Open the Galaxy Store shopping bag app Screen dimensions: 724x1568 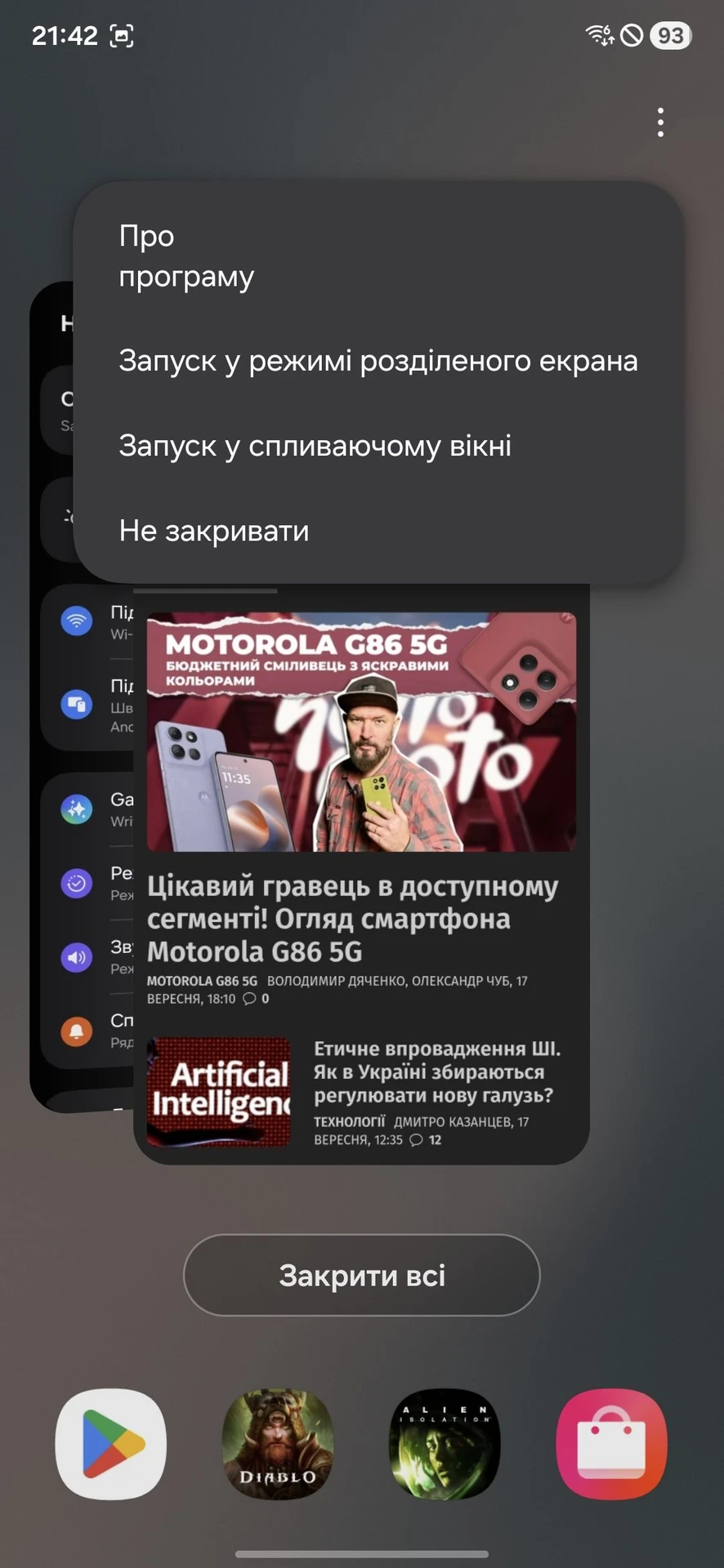[x=611, y=1444]
